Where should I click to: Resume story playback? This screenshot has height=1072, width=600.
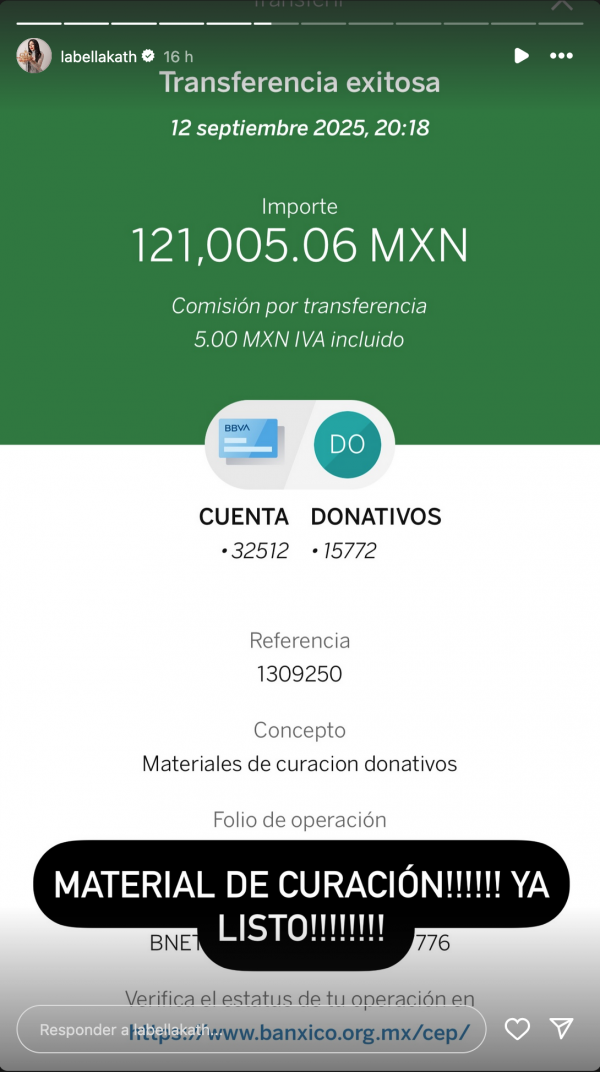pyautogui.click(x=521, y=56)
